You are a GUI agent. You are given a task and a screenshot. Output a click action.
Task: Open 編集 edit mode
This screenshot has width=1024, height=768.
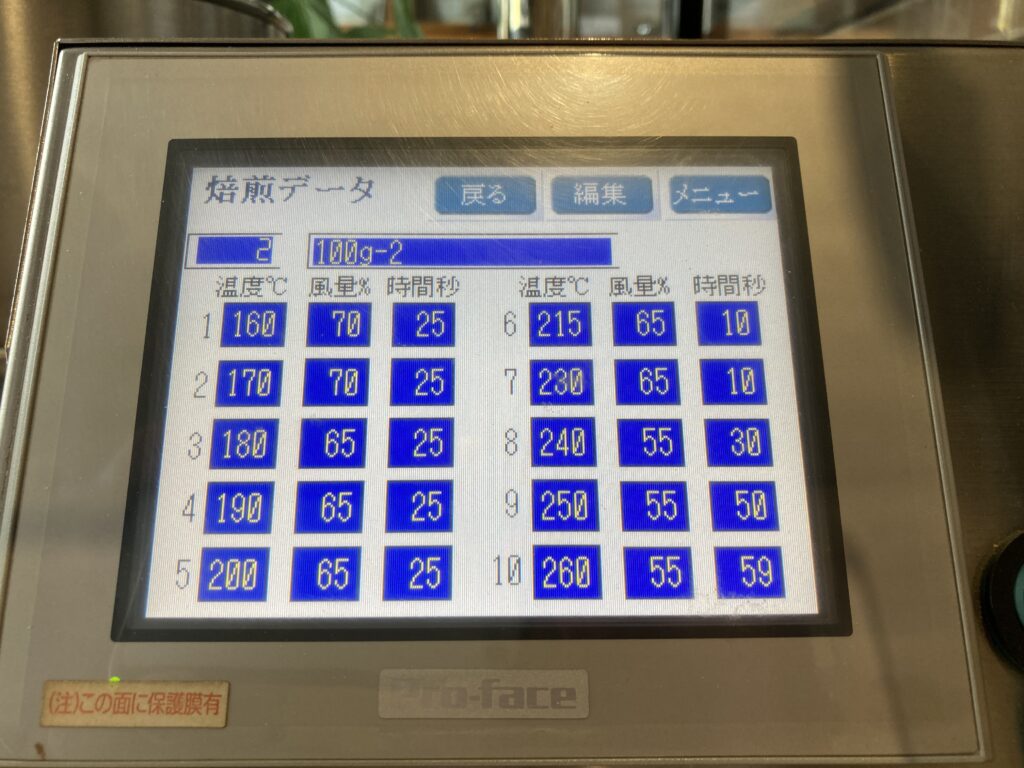[x=601, y=195]
